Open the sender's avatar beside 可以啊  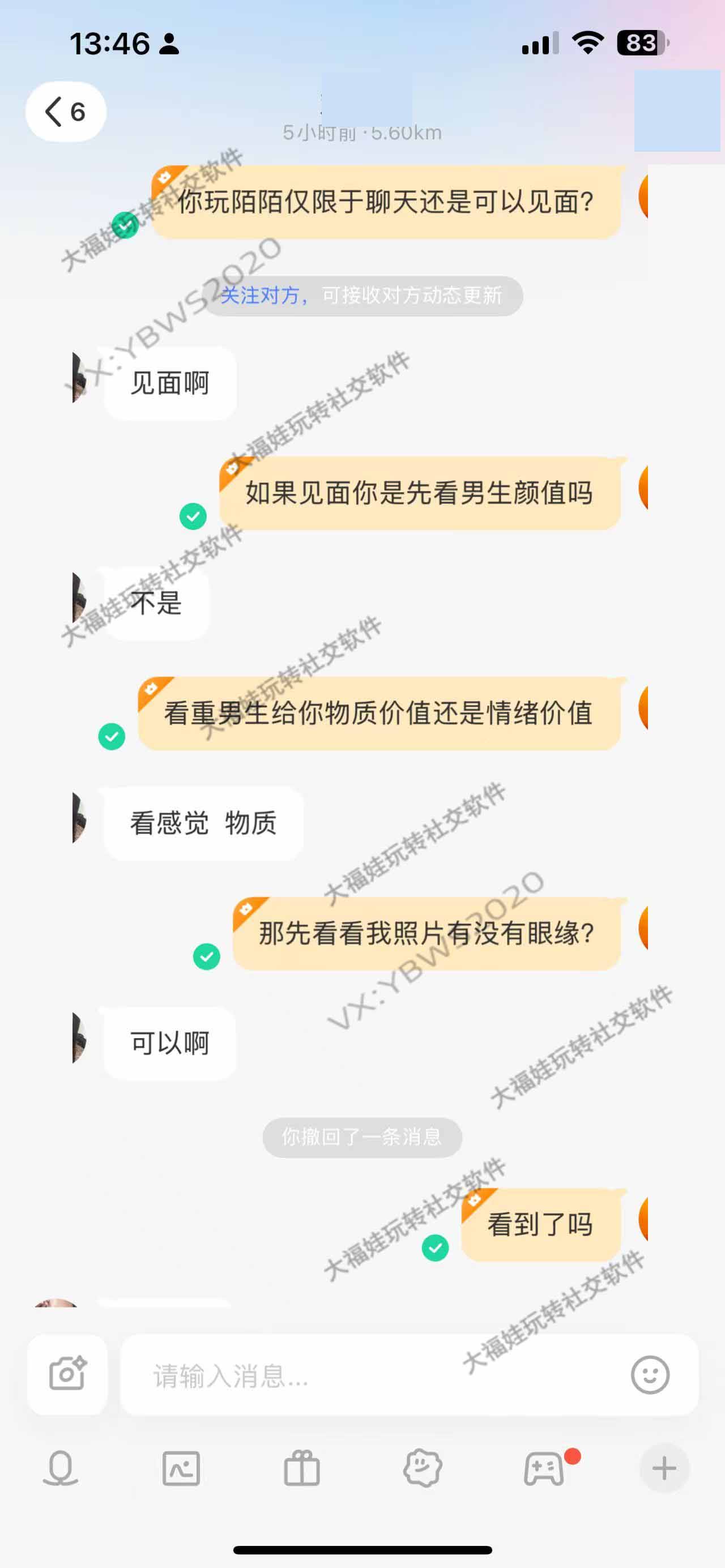tap(80, 1038)
